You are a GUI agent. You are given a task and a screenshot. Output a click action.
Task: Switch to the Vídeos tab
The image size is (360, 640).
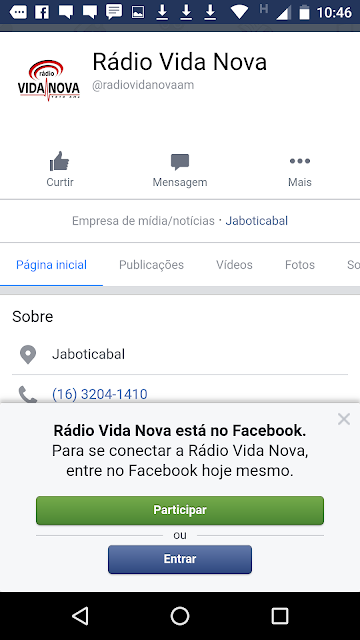pyautogui.click(x=234, y=265)
